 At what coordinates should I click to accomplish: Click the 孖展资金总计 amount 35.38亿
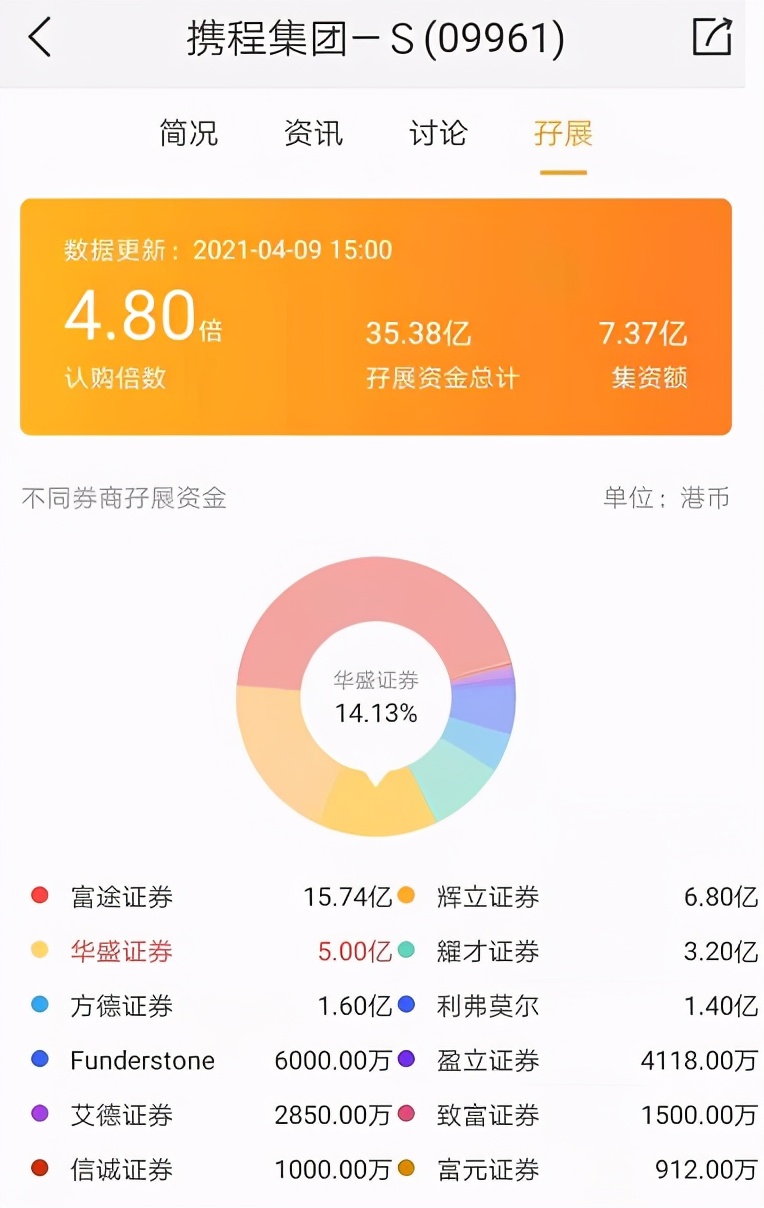(418, 334)
